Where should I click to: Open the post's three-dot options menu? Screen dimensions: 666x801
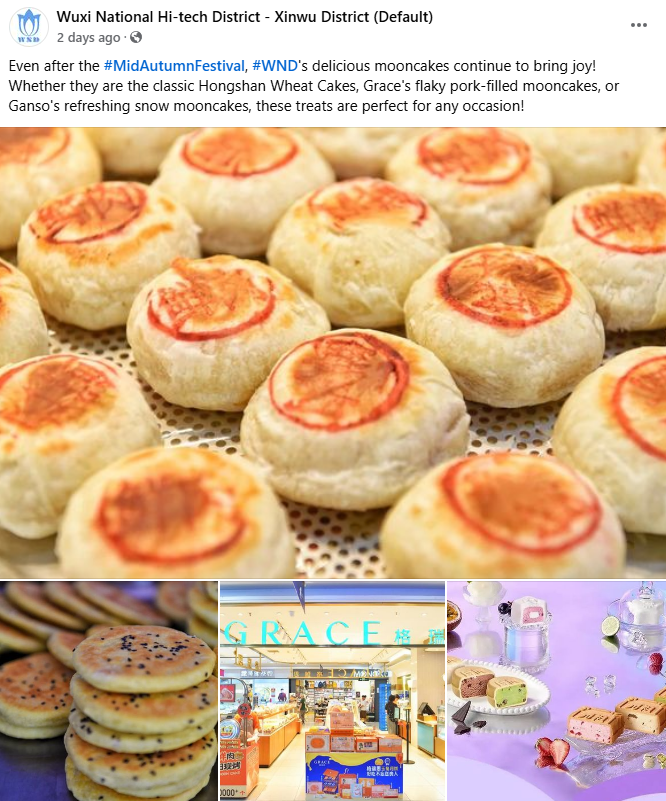(x=639, y=25)
